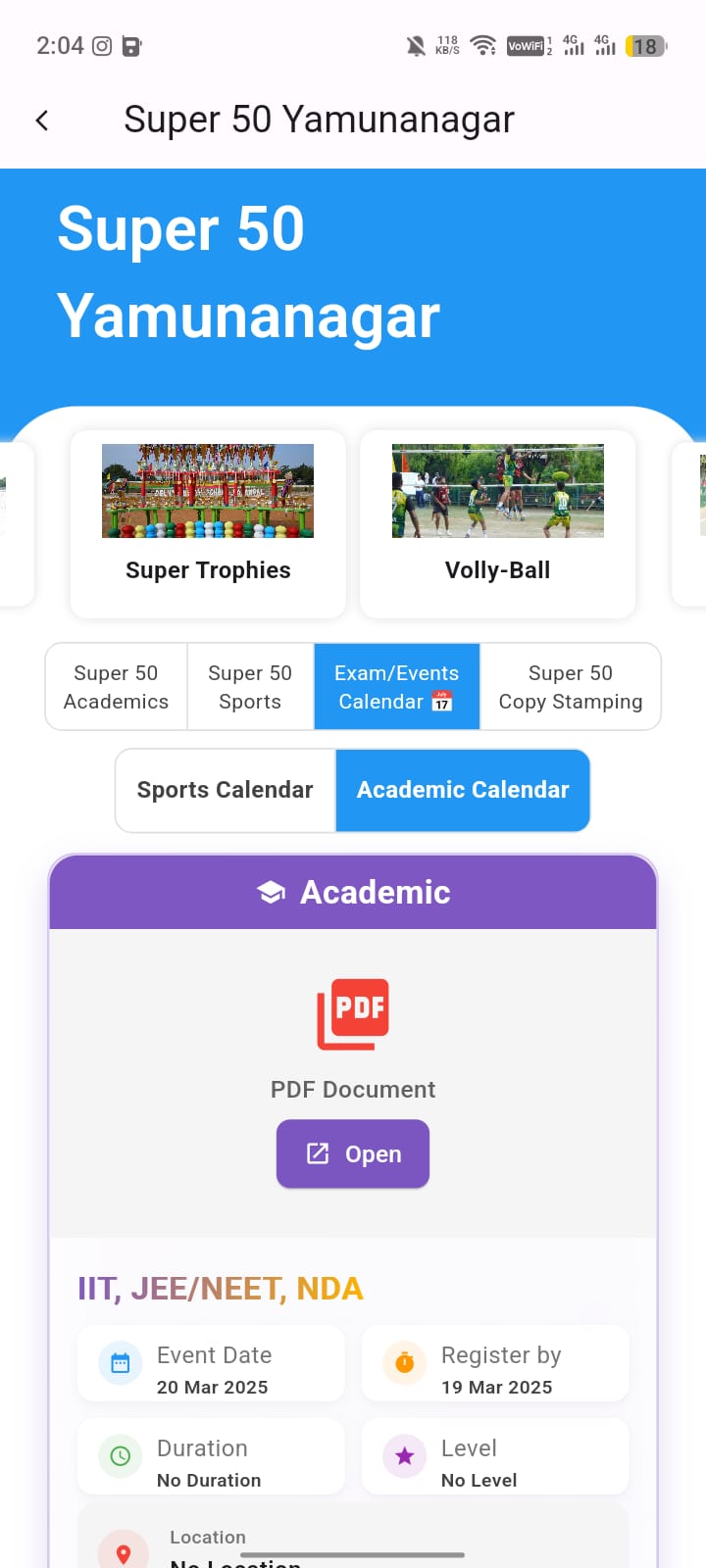
Task: Click the stopwatch icon beside Register by
Action: tap(403, 1362)
